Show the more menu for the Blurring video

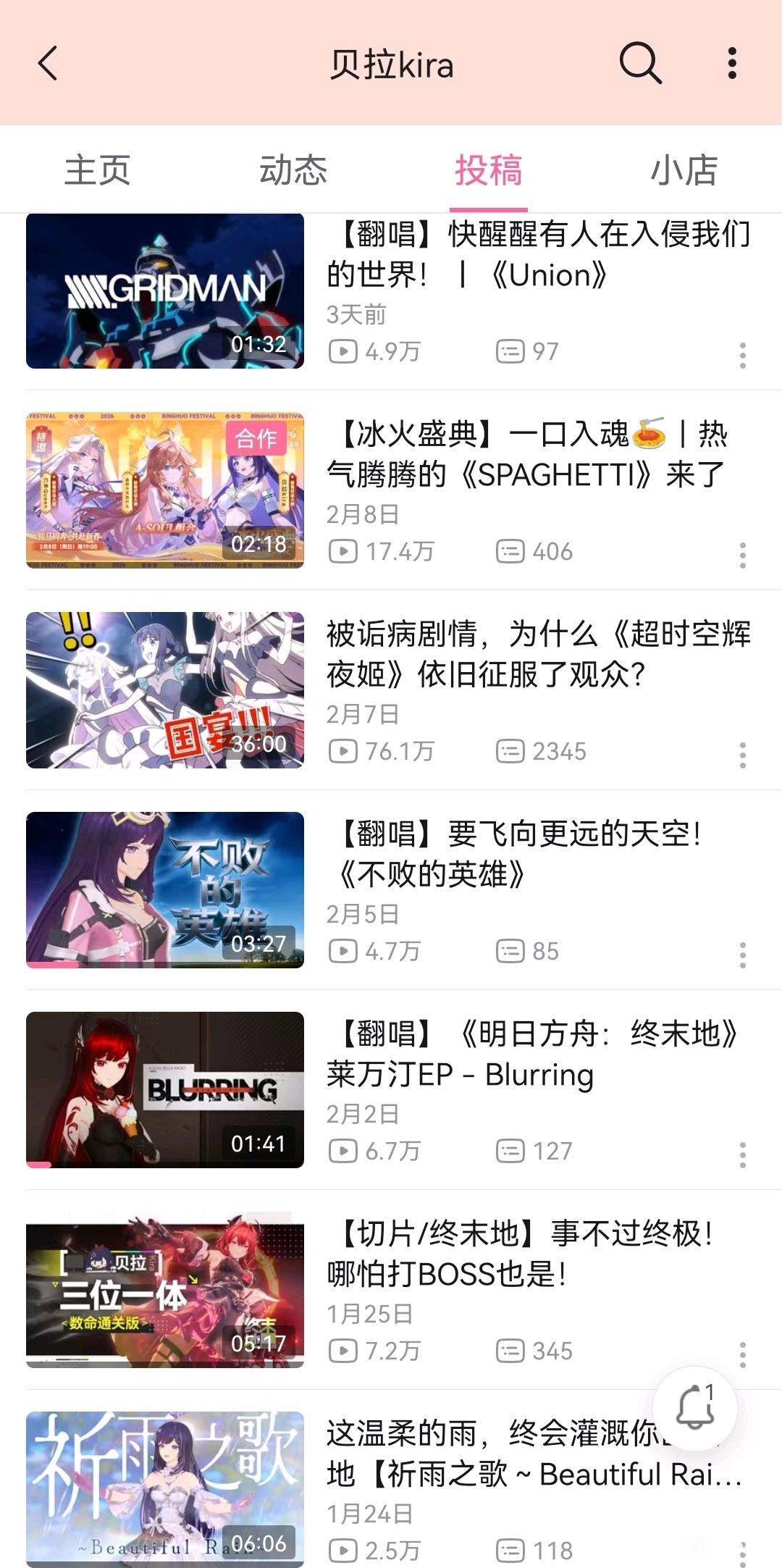742,1155
